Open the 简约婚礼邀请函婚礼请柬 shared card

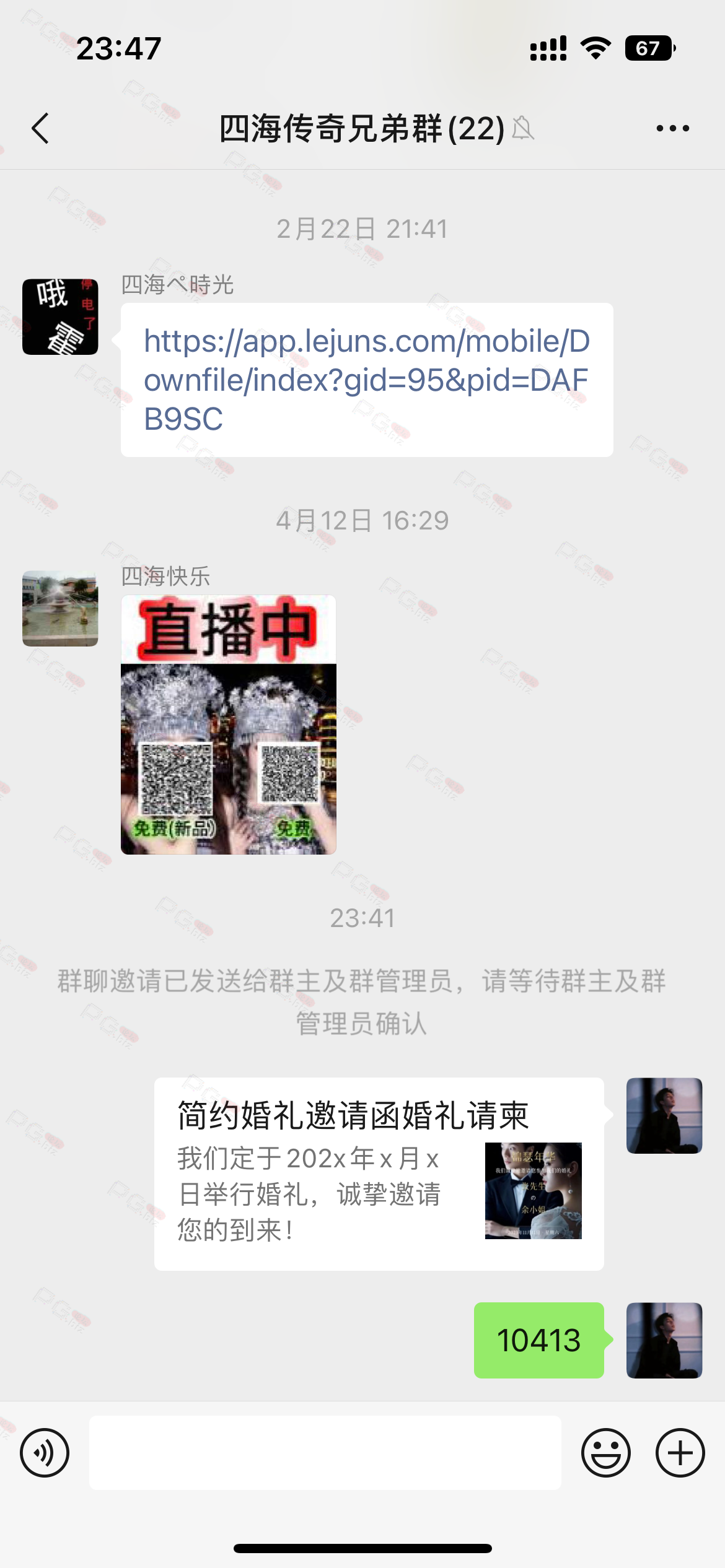click(x=379, y=1174)
